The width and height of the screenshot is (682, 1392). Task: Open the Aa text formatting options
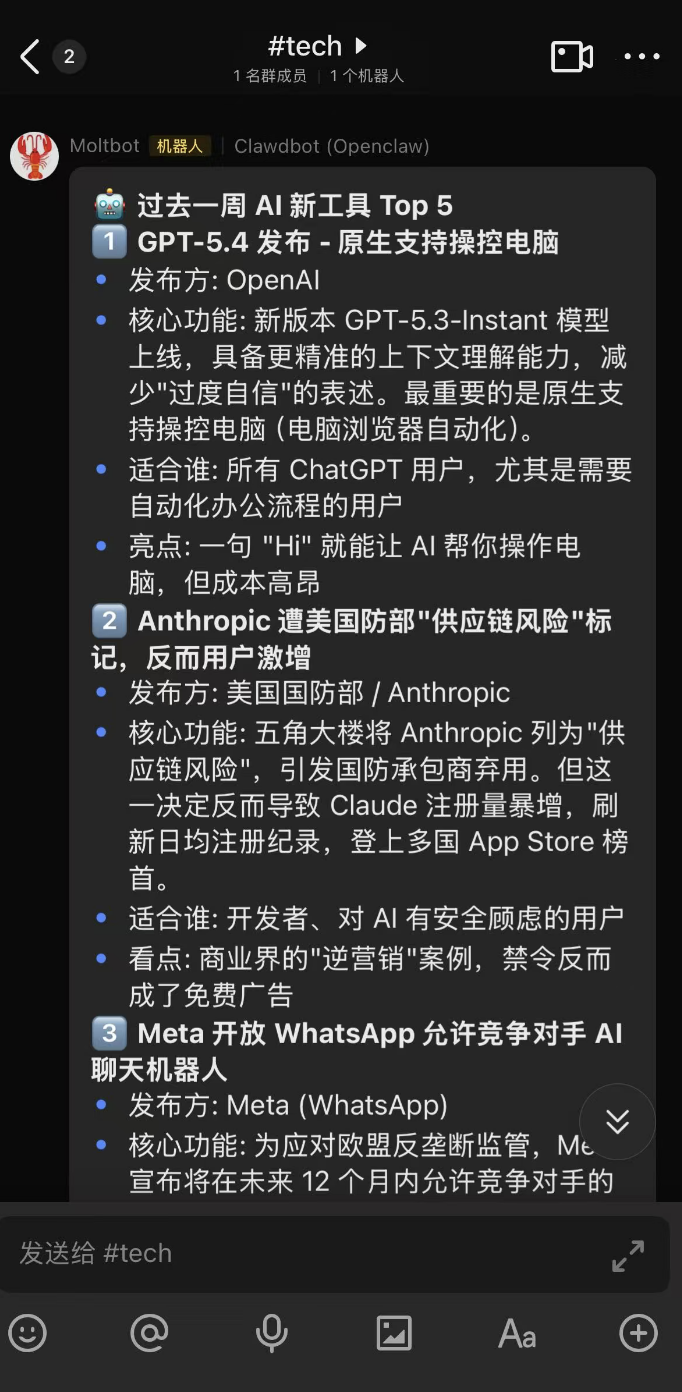click(517, 1333)
